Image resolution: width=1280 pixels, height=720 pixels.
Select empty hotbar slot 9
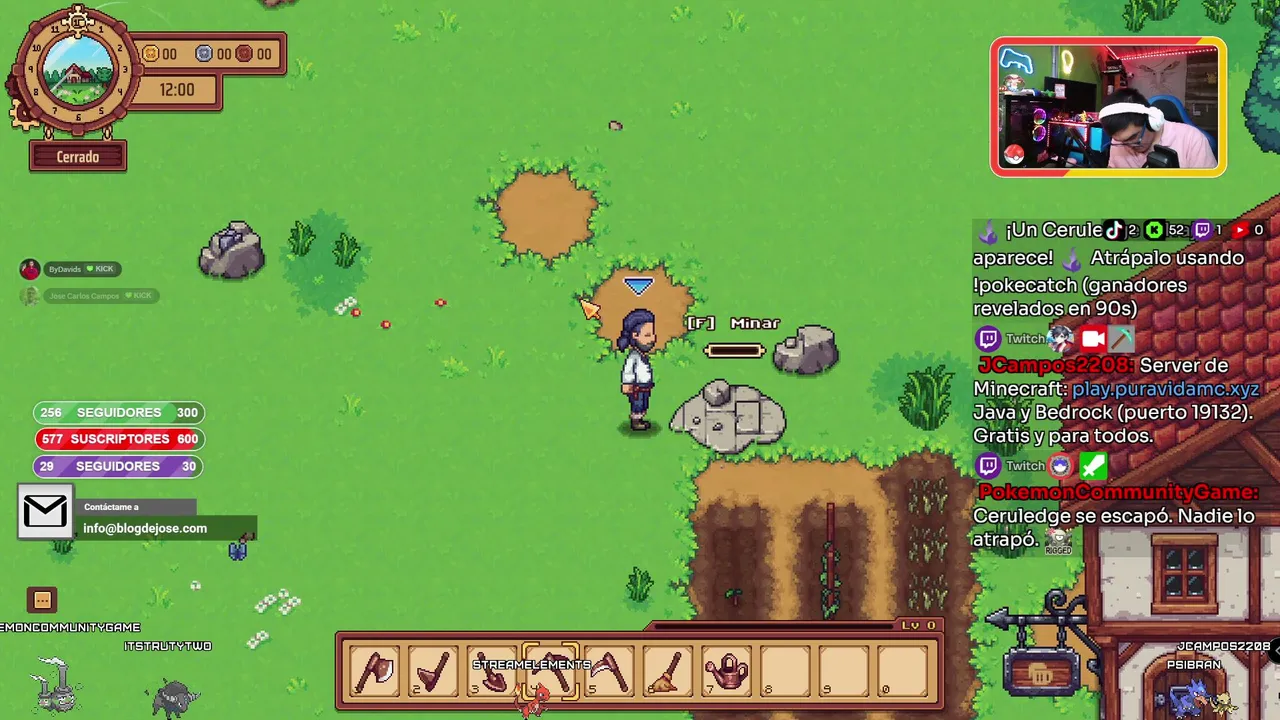point(843,669)
